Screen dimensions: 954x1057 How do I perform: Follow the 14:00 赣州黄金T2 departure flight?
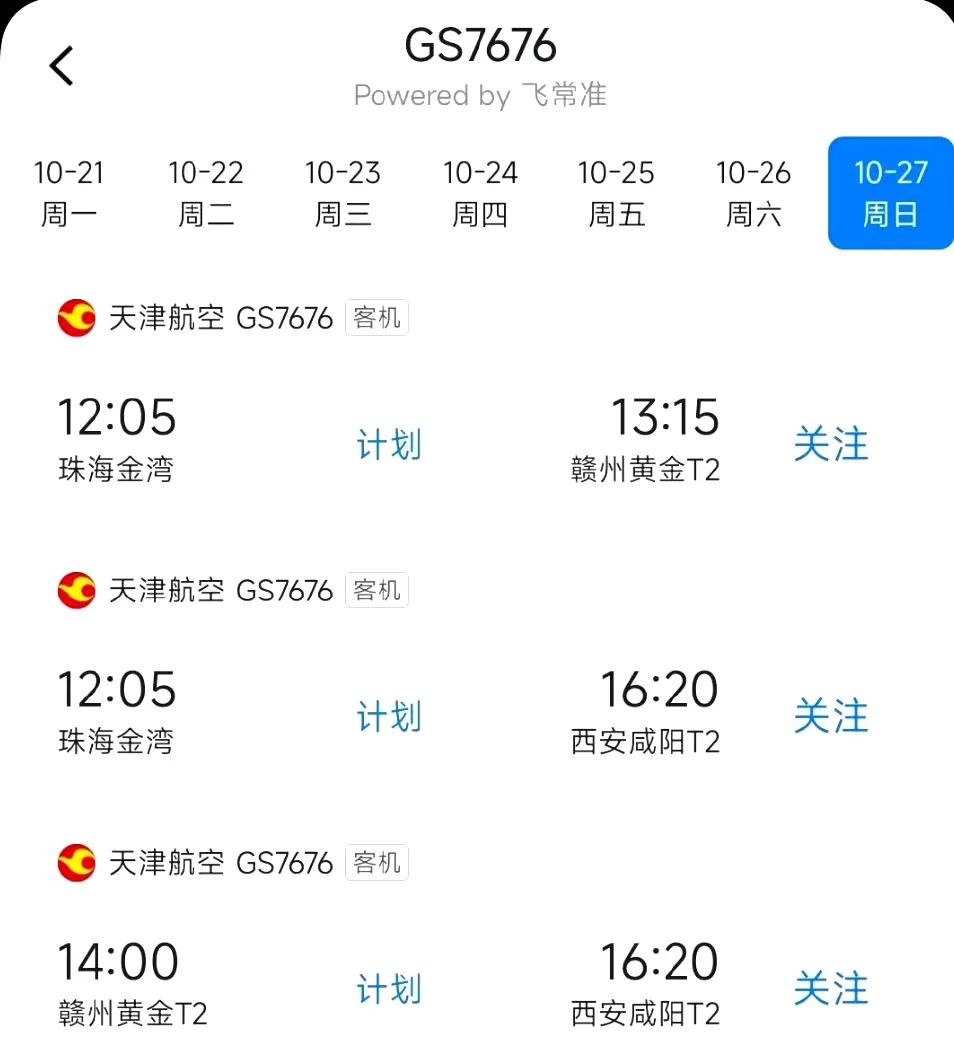[x=831, y=989]
